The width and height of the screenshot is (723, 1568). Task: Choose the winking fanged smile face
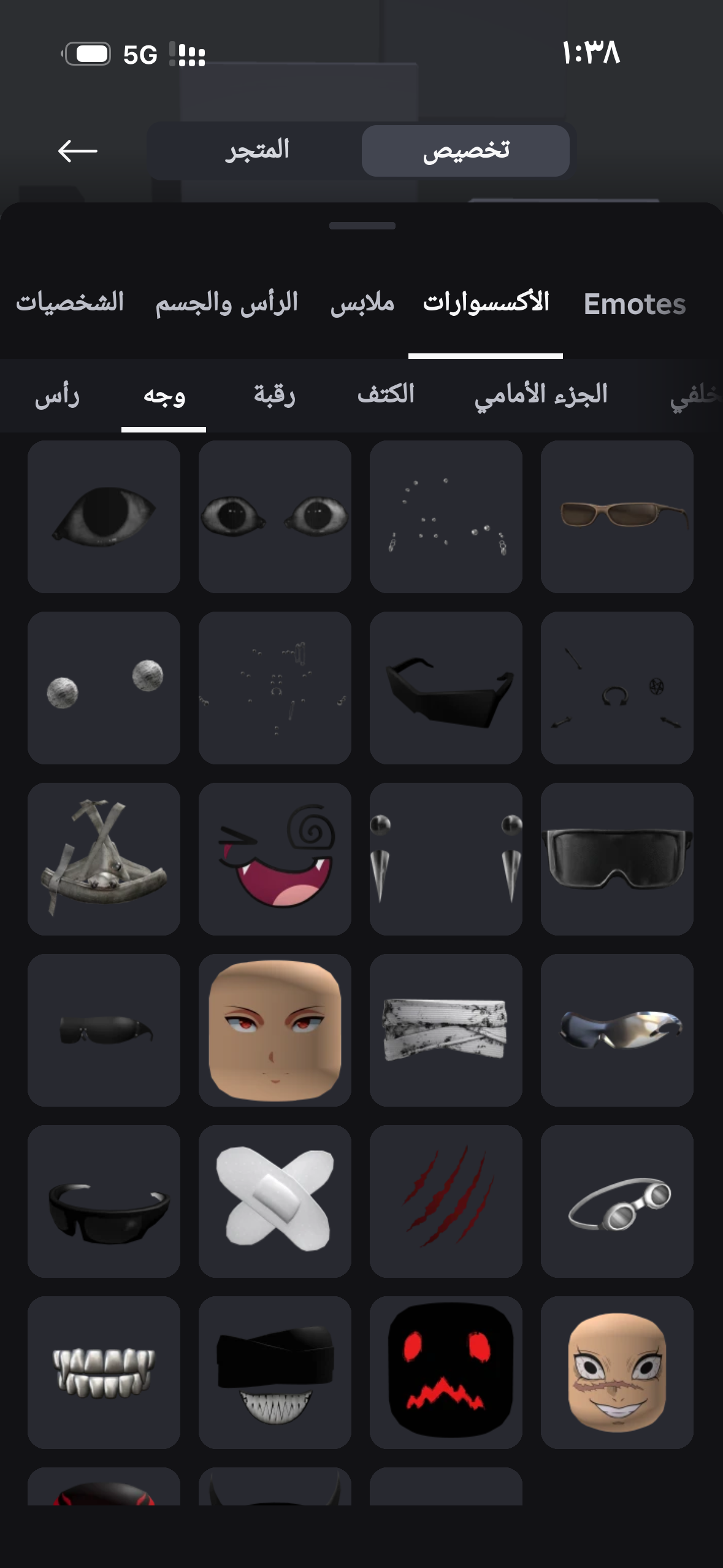point(275,859)
